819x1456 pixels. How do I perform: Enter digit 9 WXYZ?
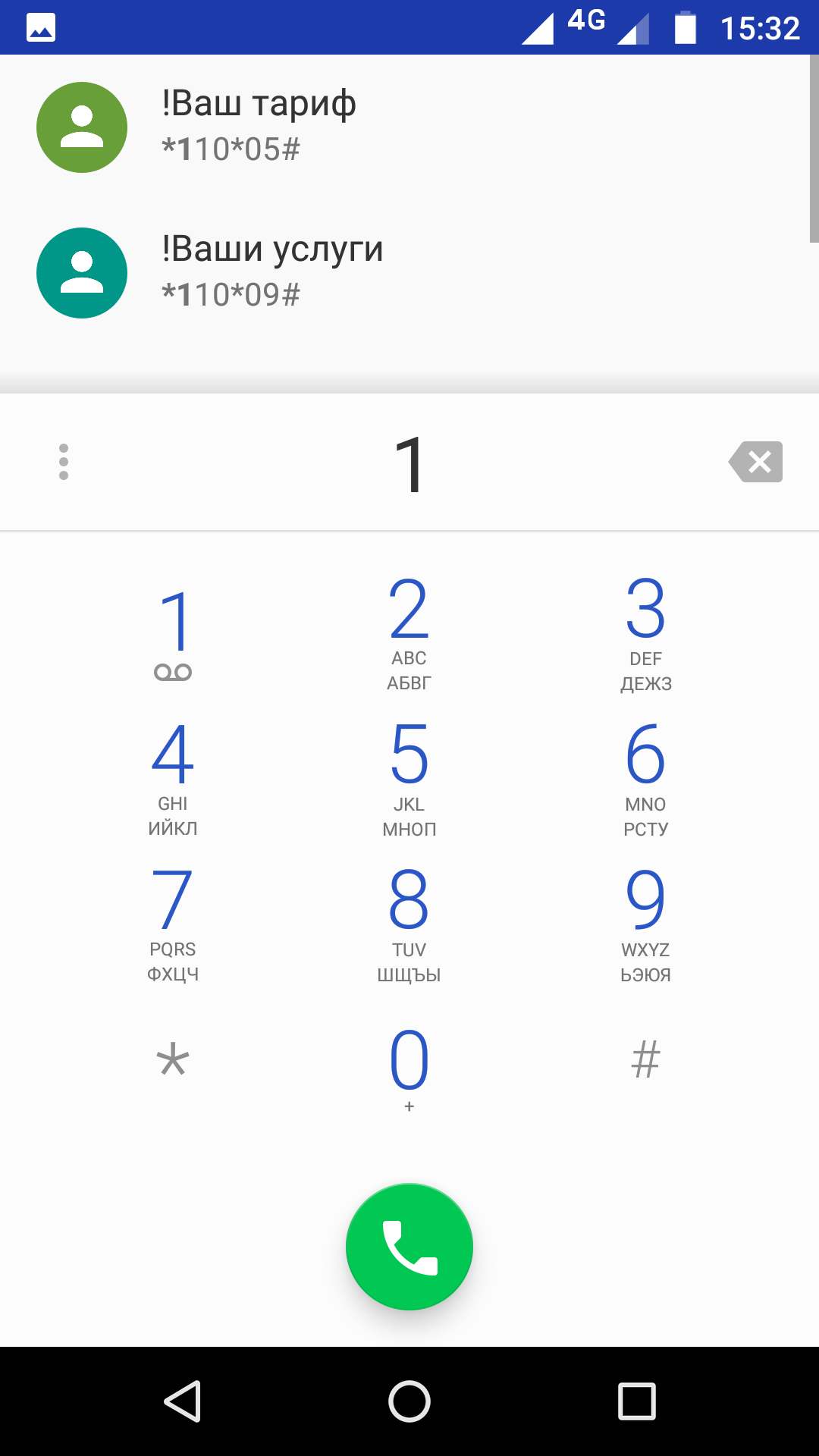[x=645, y=924]
